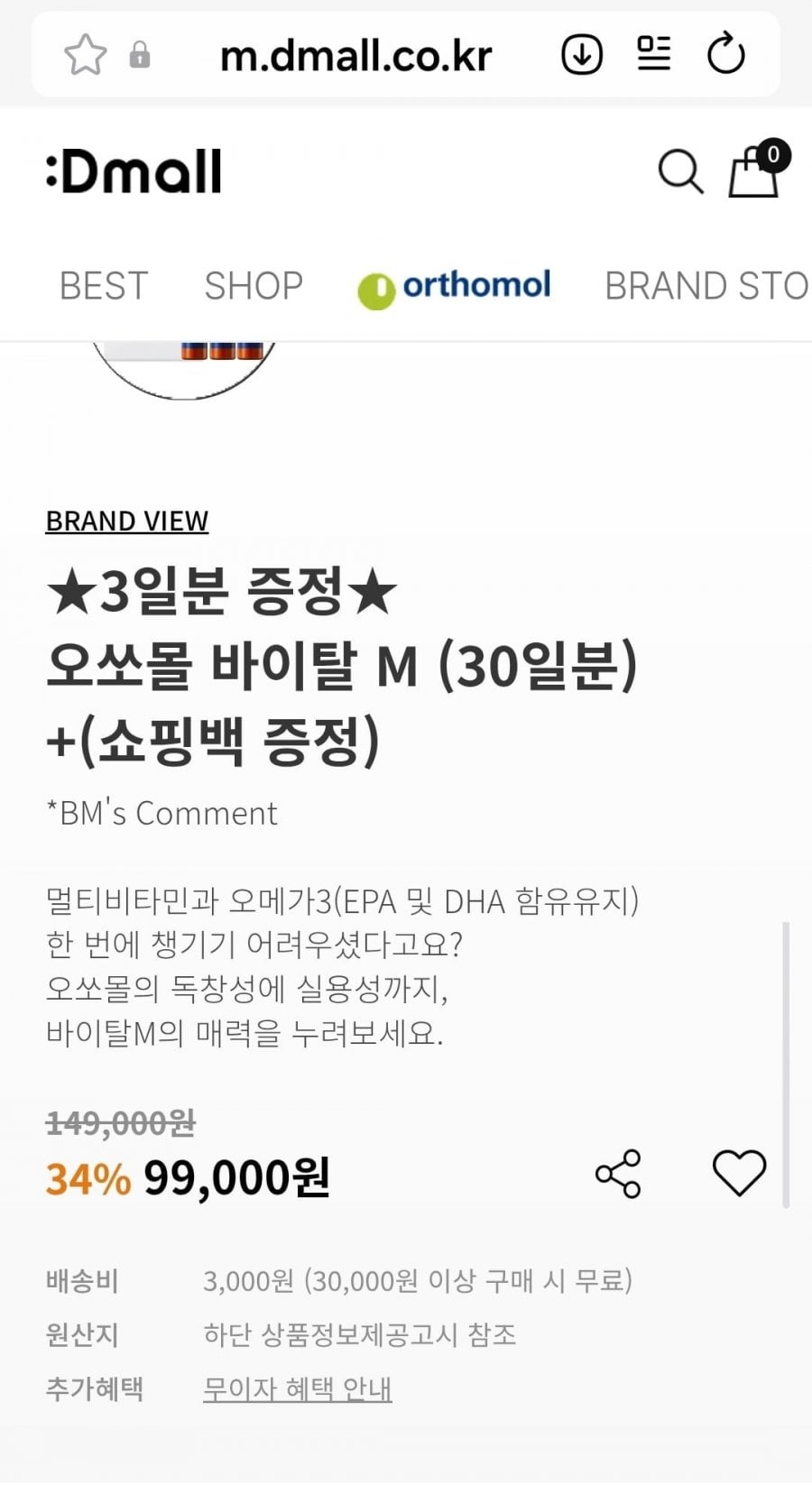Switch to reader mode view
The image size is (812, 1485).
point(654,53)
